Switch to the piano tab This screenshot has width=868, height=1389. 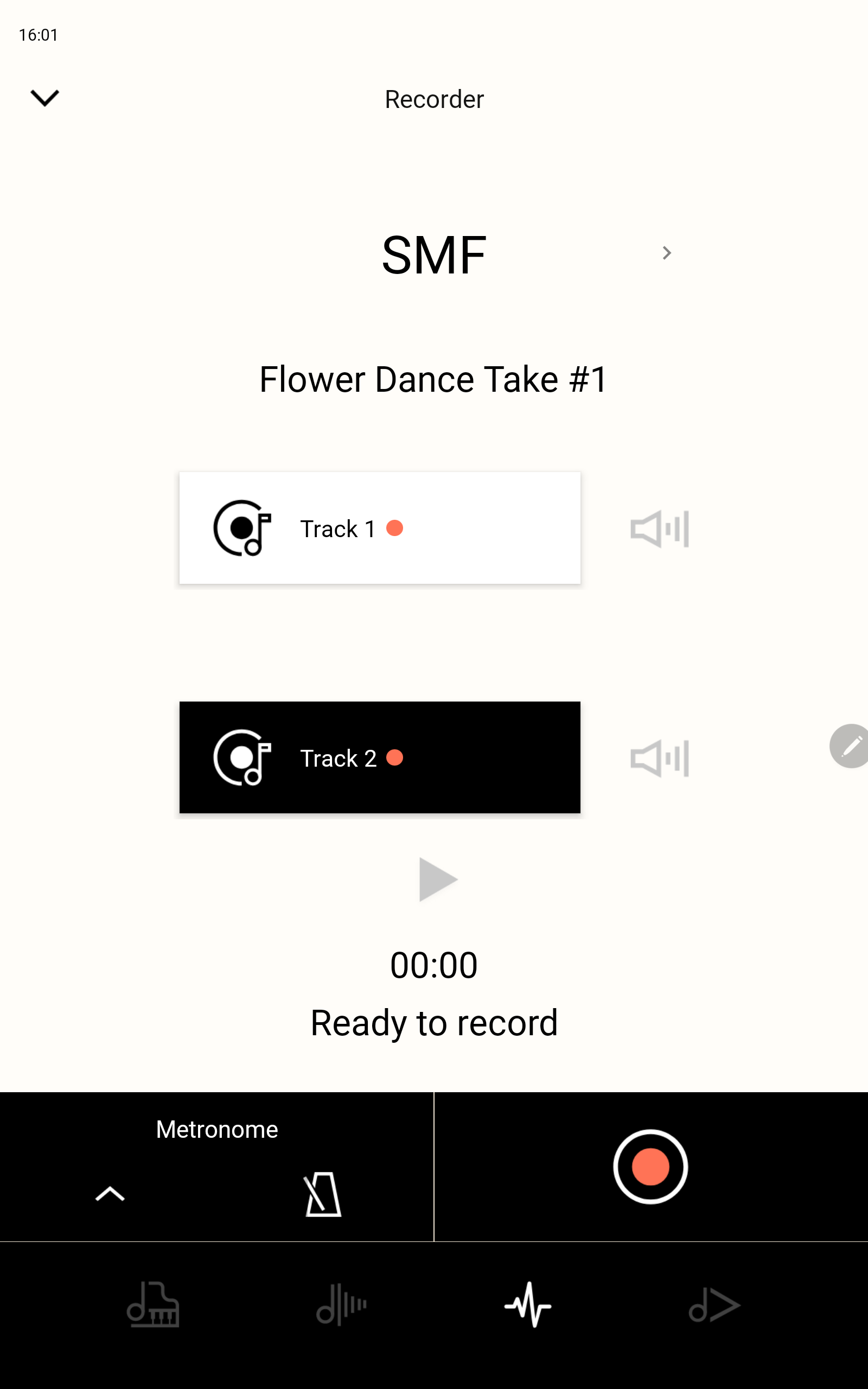152,1304
